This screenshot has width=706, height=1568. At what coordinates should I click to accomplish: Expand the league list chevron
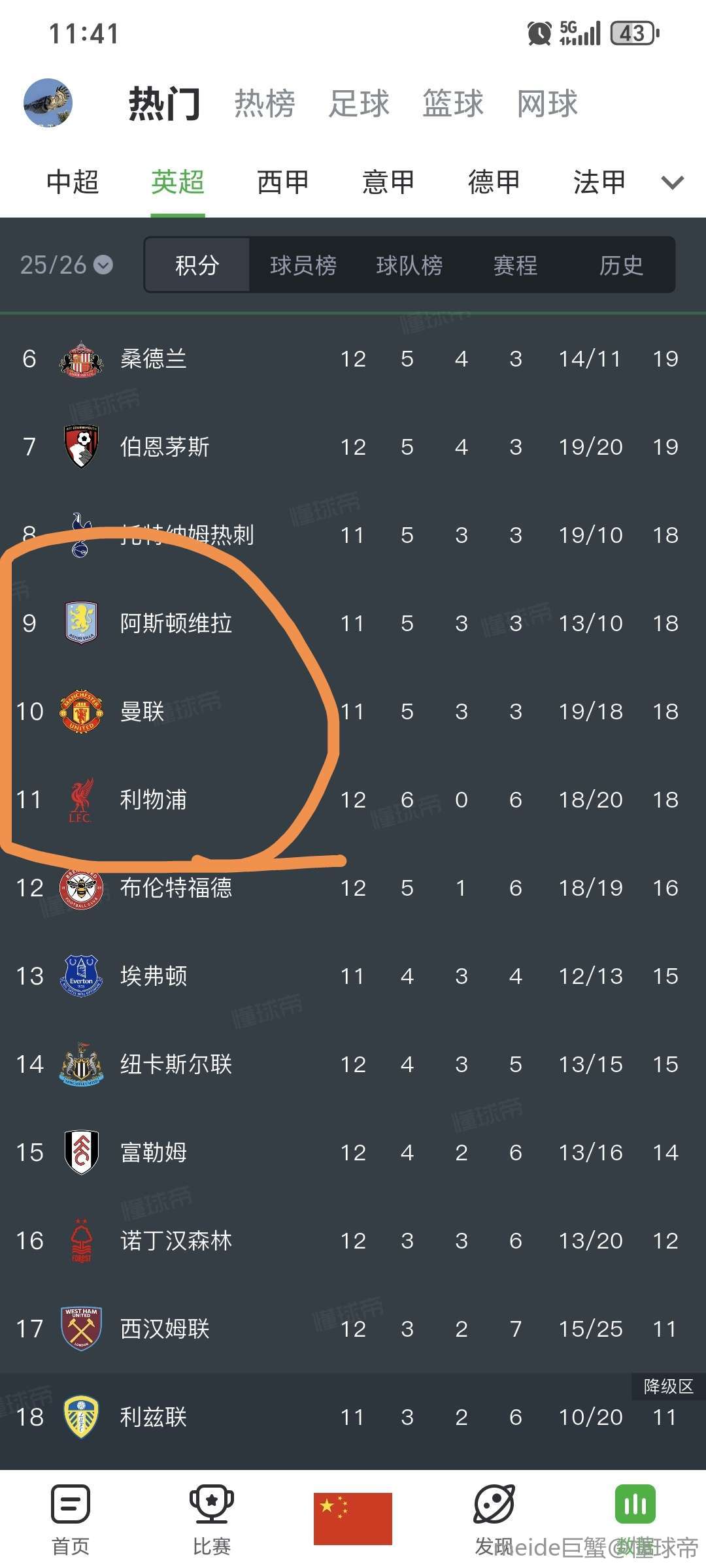673,182
